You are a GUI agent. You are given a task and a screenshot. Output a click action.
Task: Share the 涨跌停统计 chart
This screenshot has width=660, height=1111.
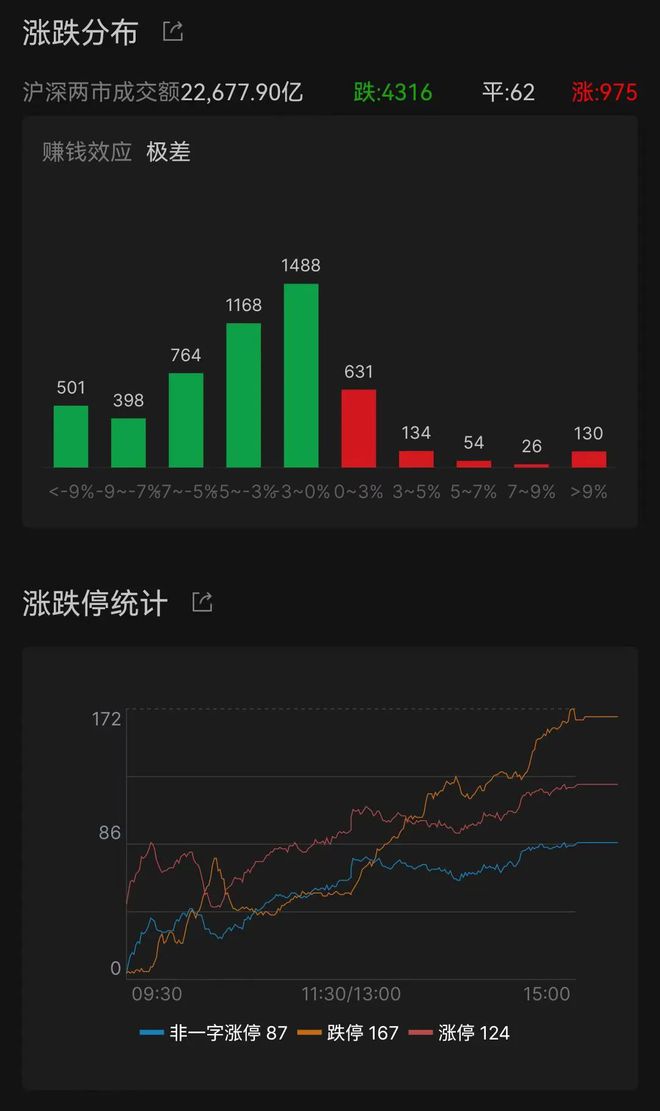202,602
